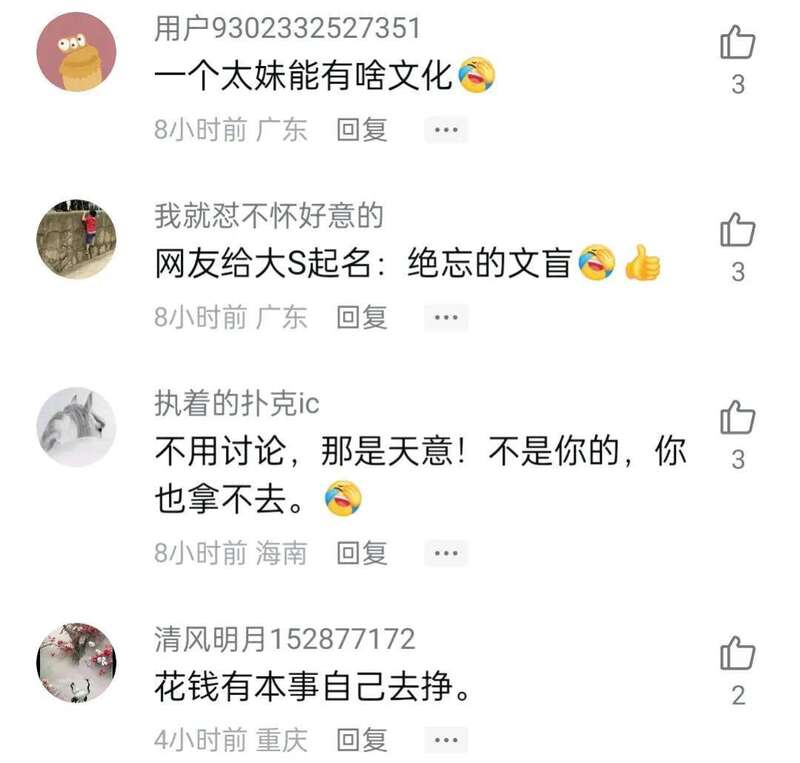Reply to 用户9302332527351's comment
The image size is (800, 763).
(361, 130)
